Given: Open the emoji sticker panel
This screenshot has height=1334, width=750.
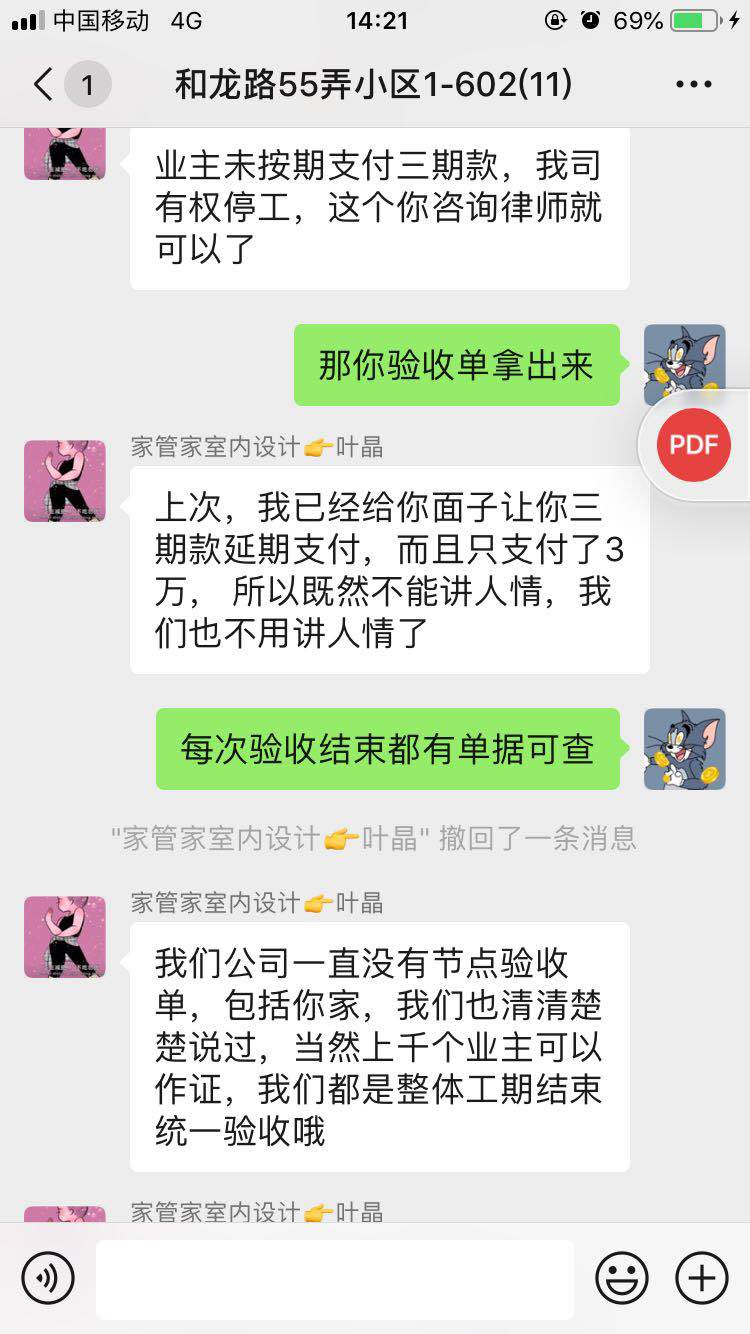Looking at the screenshot, I should click(x=621, y=1278).
